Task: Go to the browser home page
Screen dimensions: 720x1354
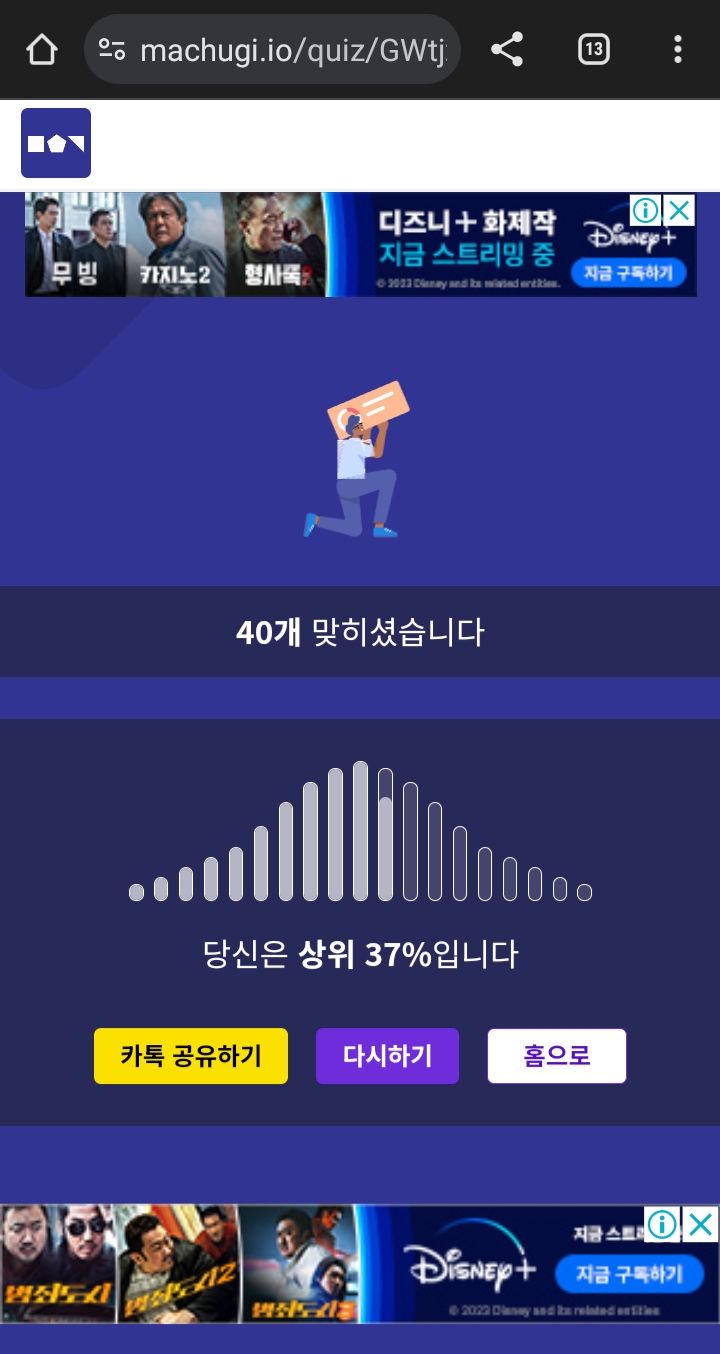Action: pos(42,49)
